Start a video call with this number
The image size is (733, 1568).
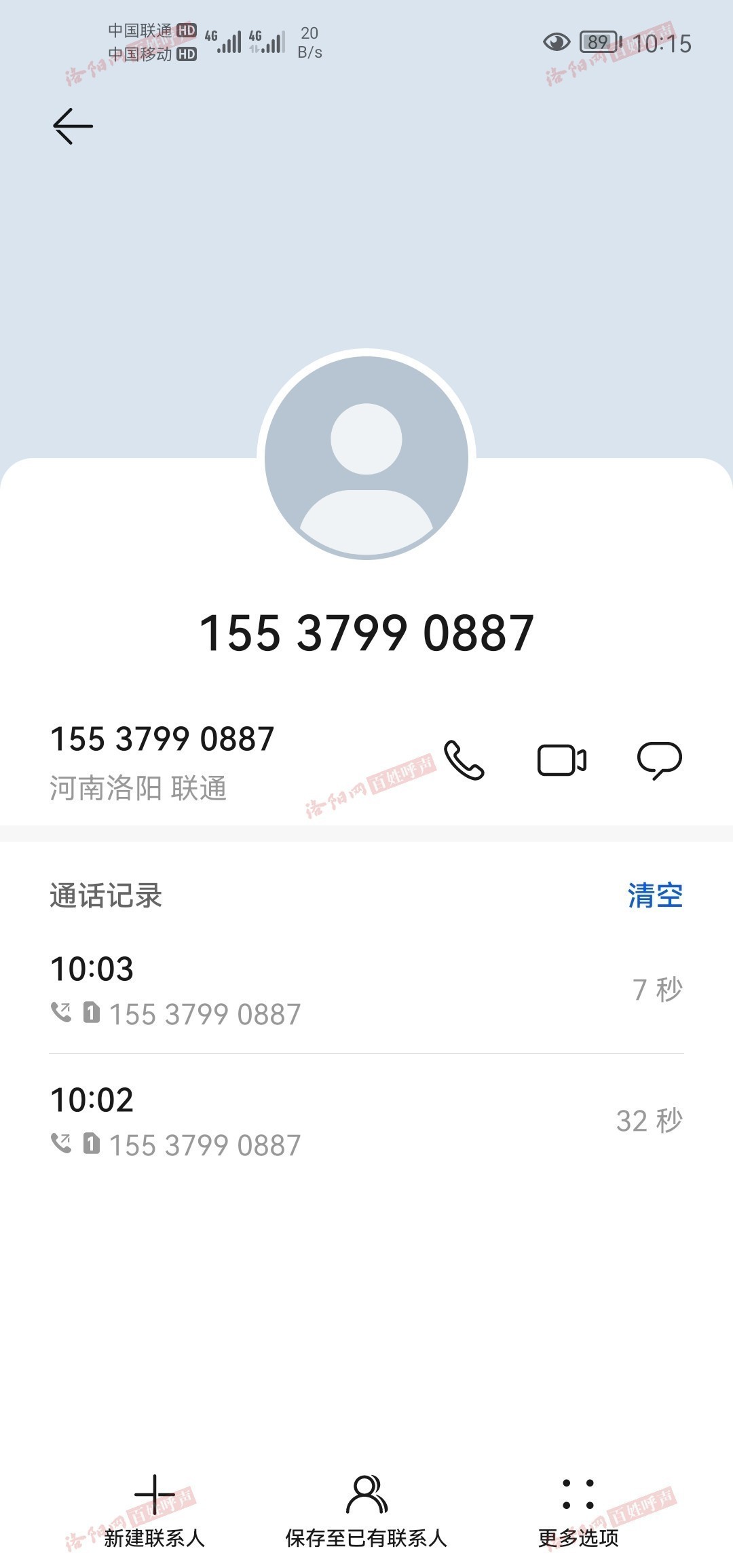point(562,760)
